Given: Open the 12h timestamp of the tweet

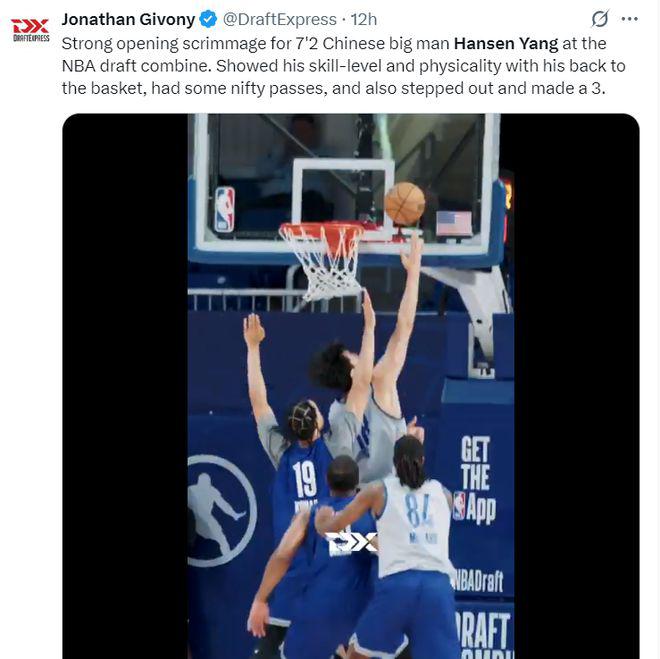Looking at the screenshot, I should coord(363,19).
